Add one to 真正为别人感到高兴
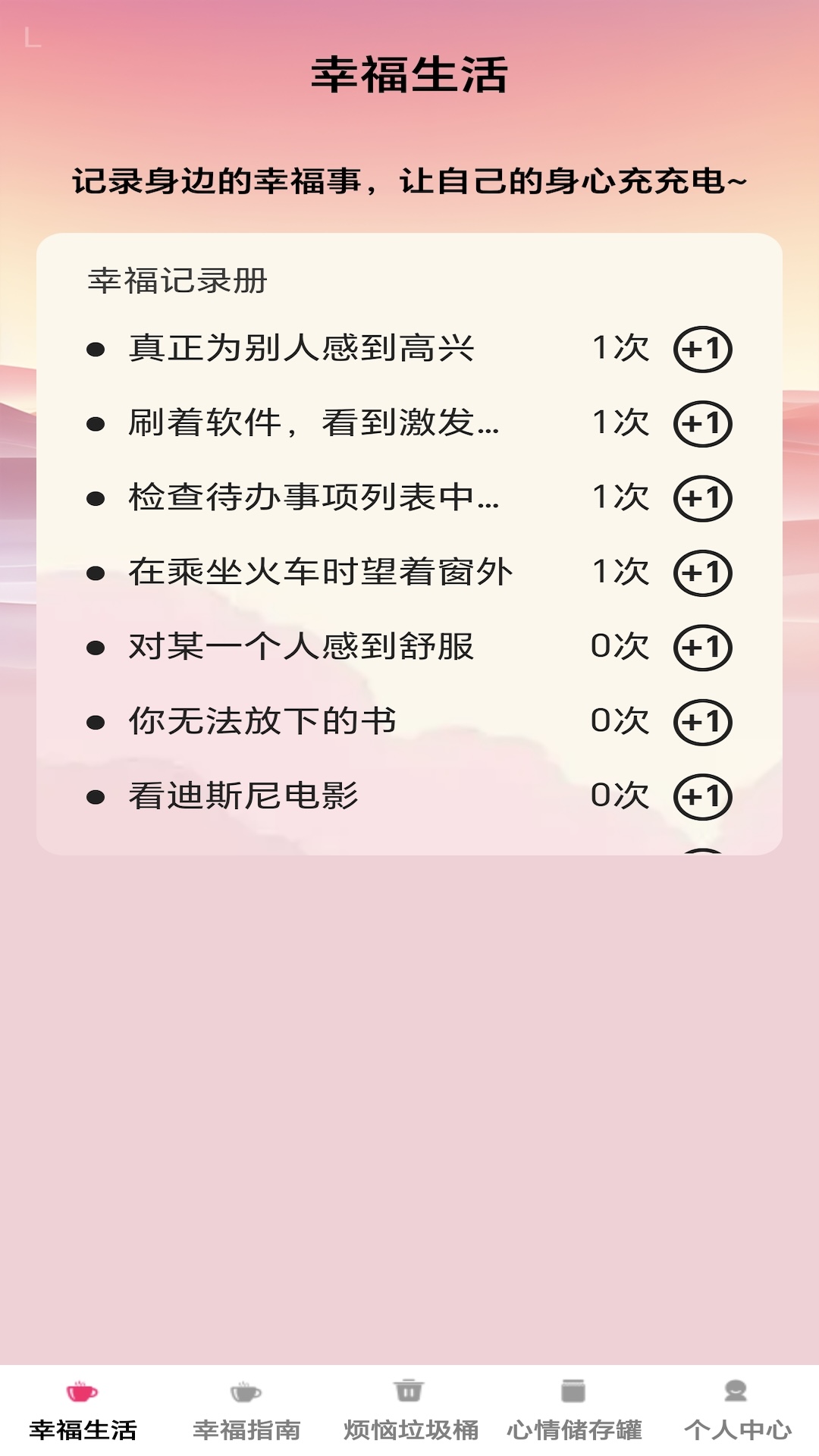Image resolution: width=819 pixels, height=1456 pixels. 702,350
